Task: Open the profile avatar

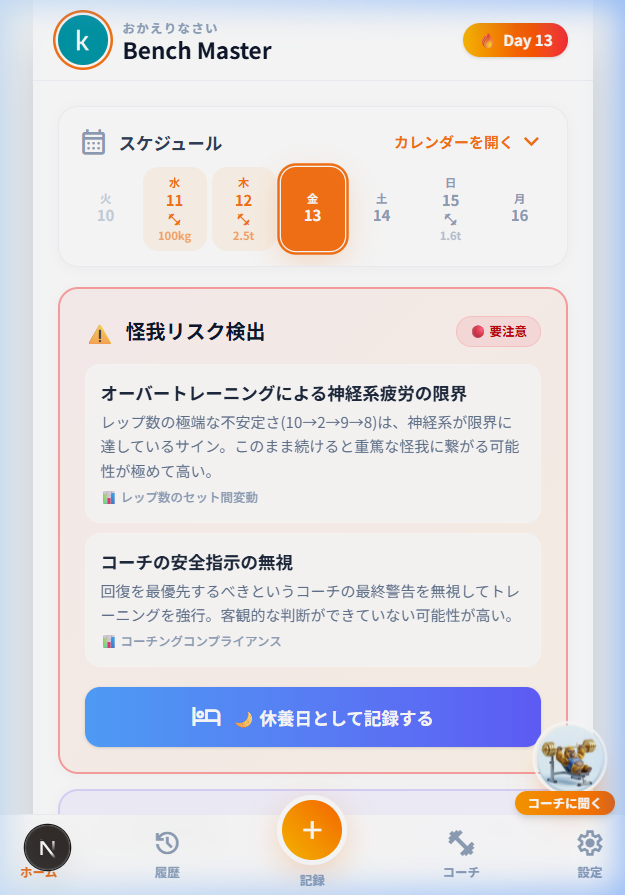Action: pyautogui.click(x=83, y=40)
